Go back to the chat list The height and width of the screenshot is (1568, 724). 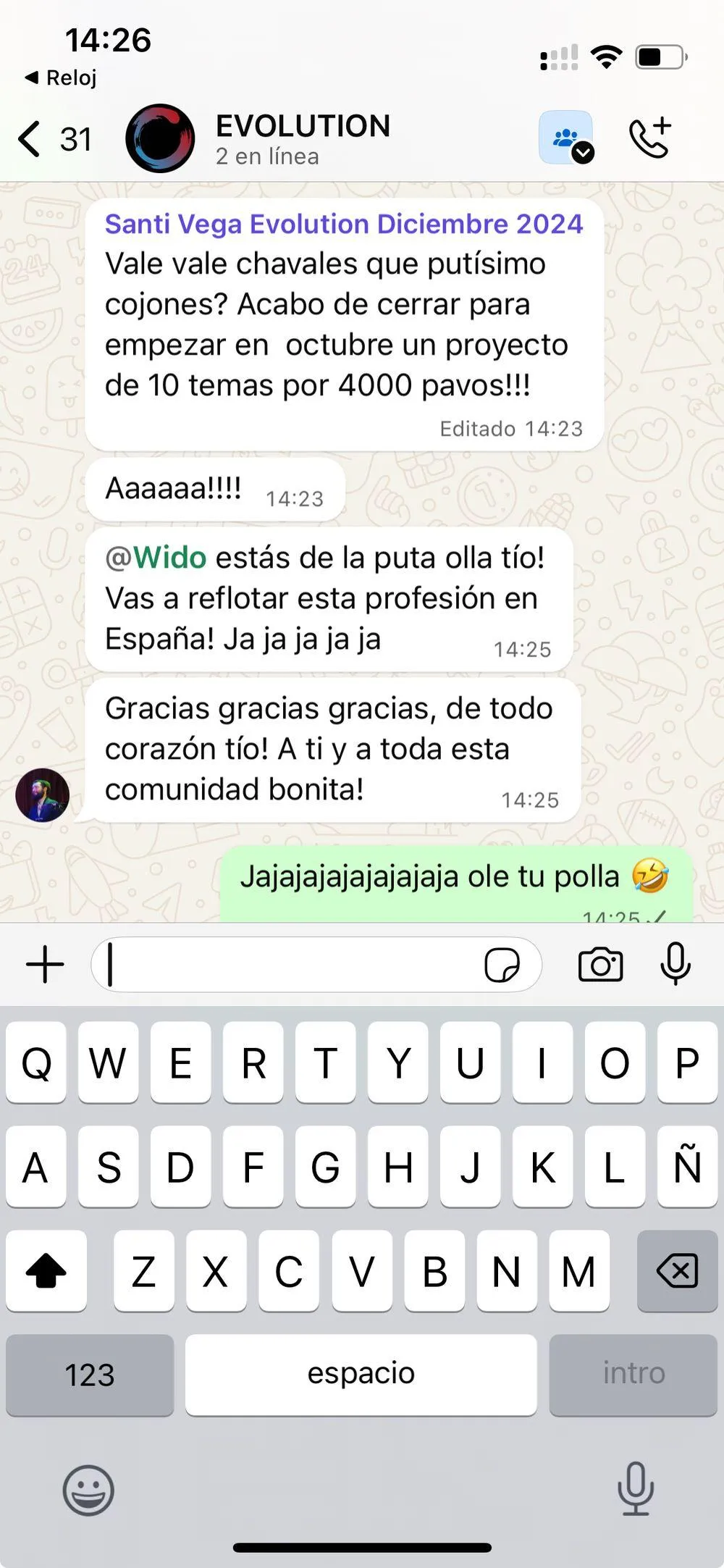(30, 139)
